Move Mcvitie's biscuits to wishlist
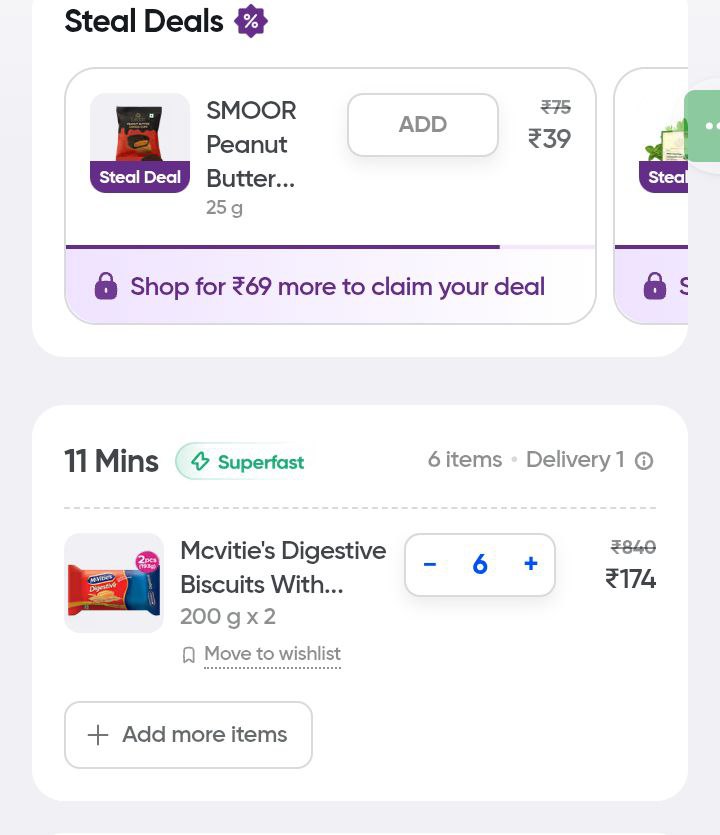Screen dimensions: 720x835 271,654
